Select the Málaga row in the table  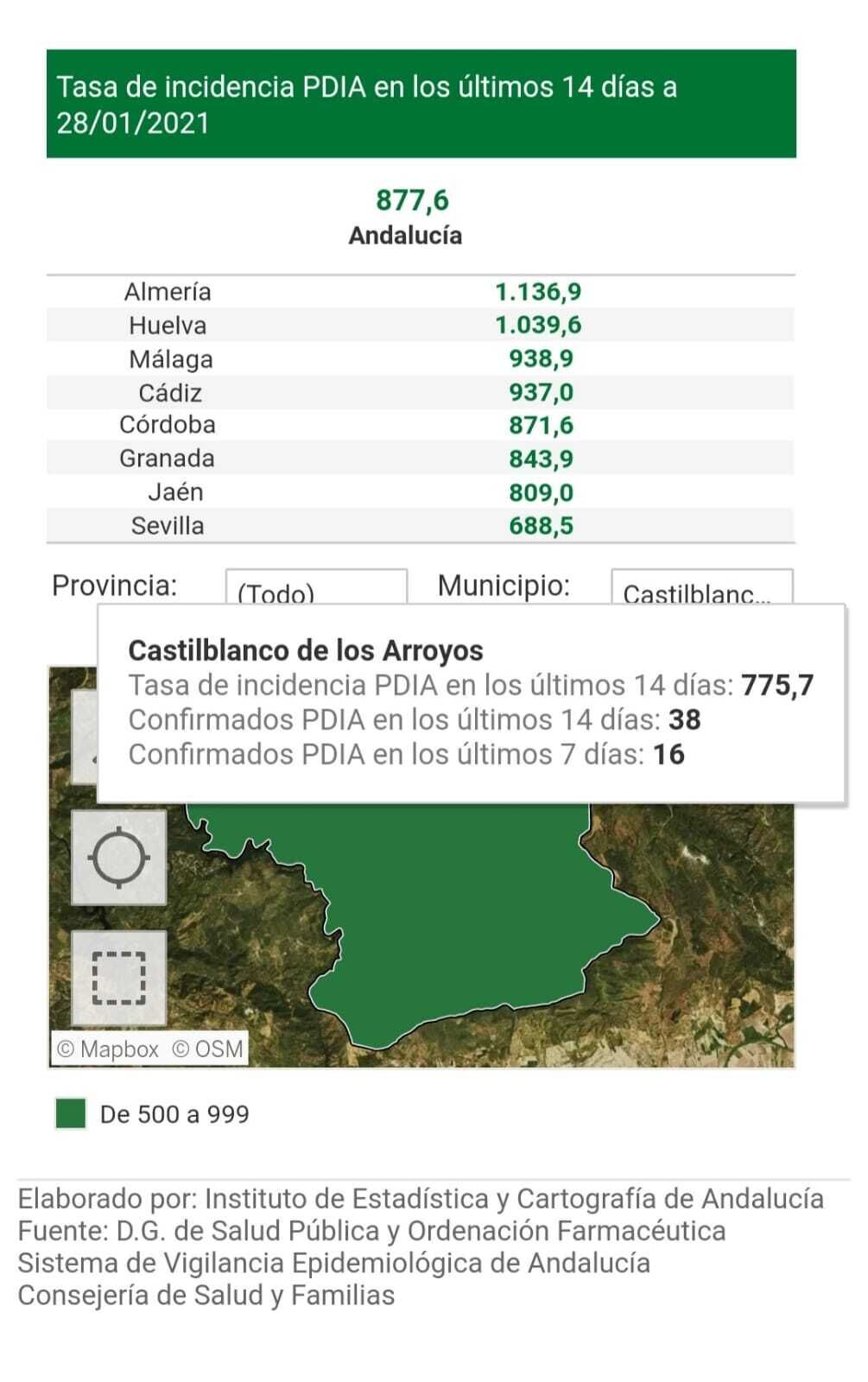point(421,359)
